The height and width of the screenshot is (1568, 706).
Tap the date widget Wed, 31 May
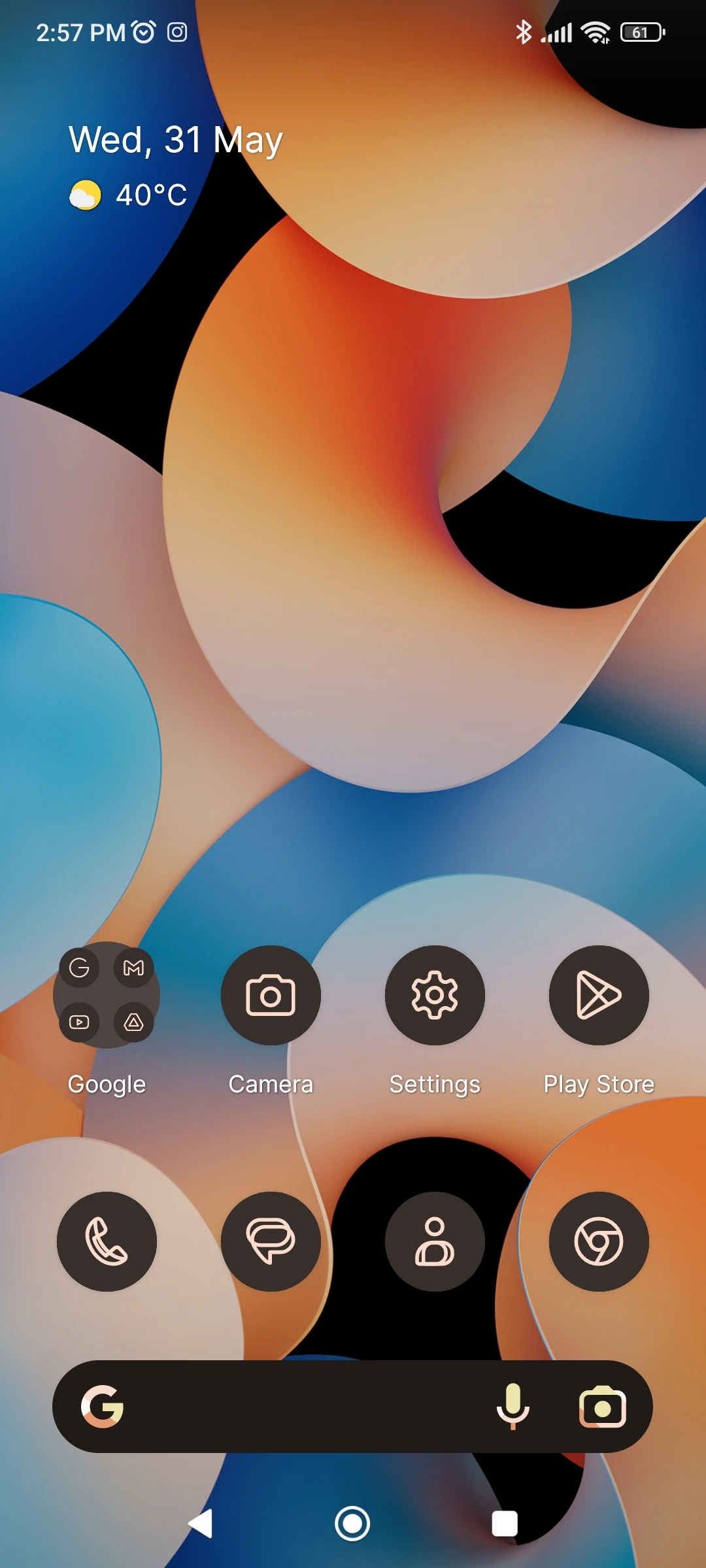coord(176,140)
